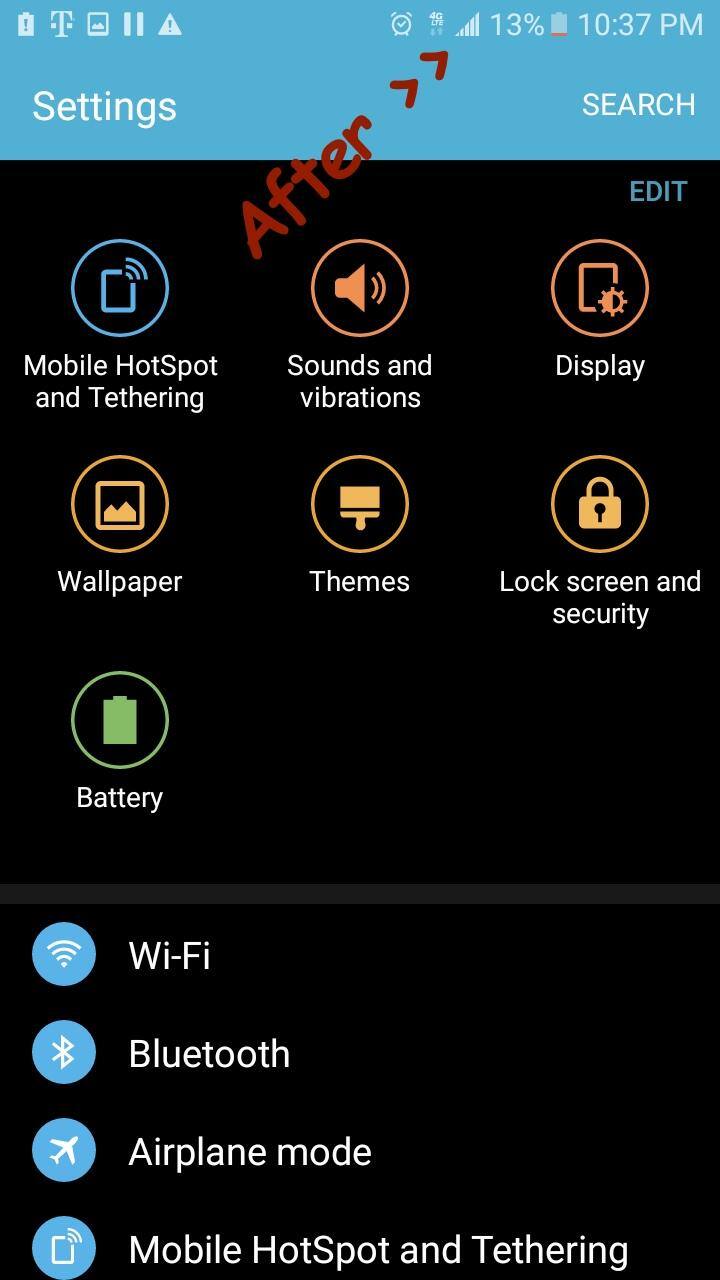Tap the battery indicator in the status bar
720x1280 pixels.
click(x=560, y=24)
